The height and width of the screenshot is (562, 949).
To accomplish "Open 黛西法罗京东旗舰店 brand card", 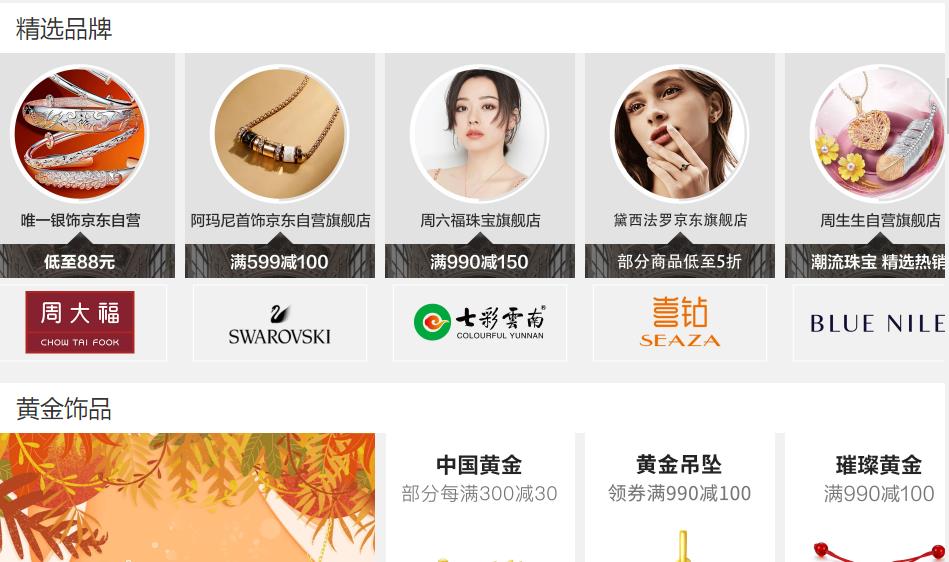I will 680,165.
